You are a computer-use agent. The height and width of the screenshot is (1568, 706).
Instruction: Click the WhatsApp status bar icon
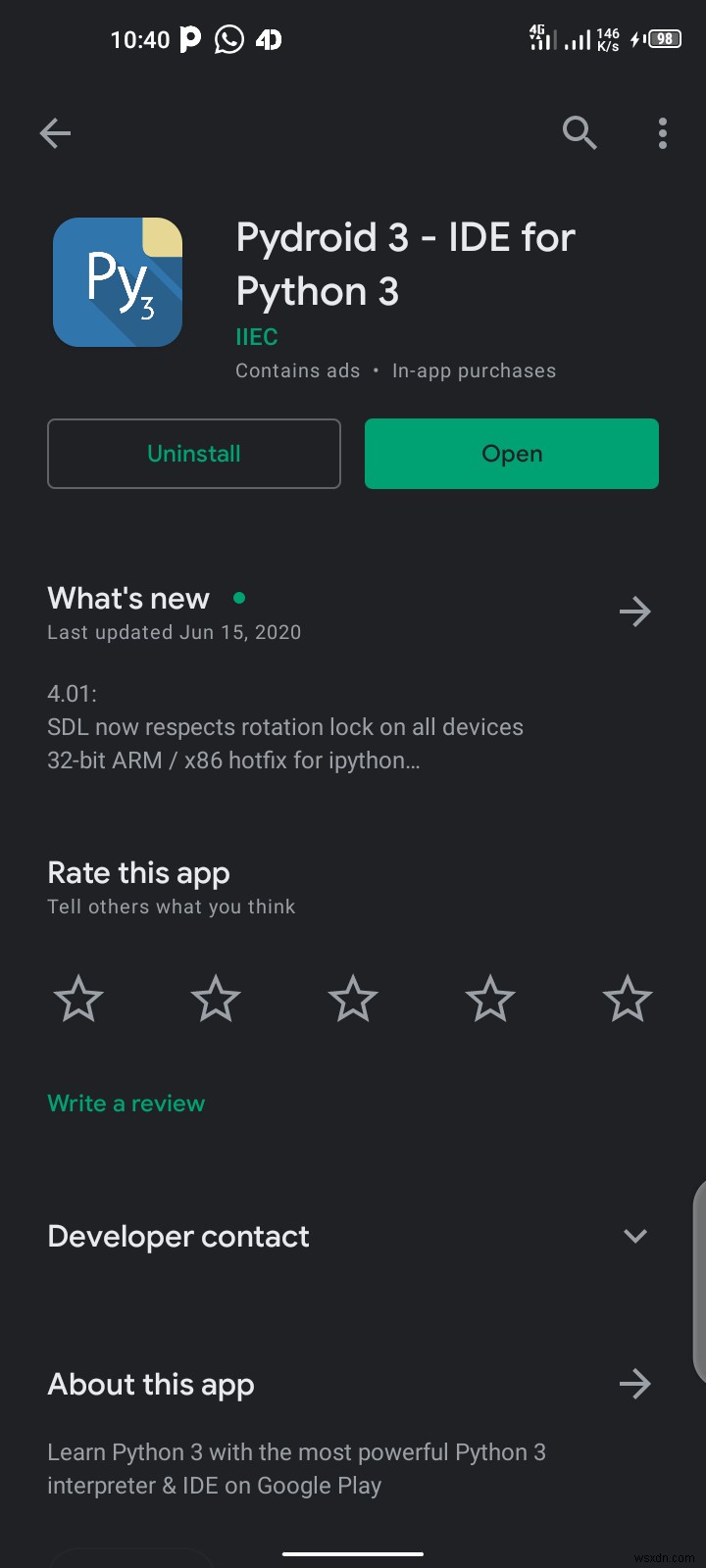228,39
